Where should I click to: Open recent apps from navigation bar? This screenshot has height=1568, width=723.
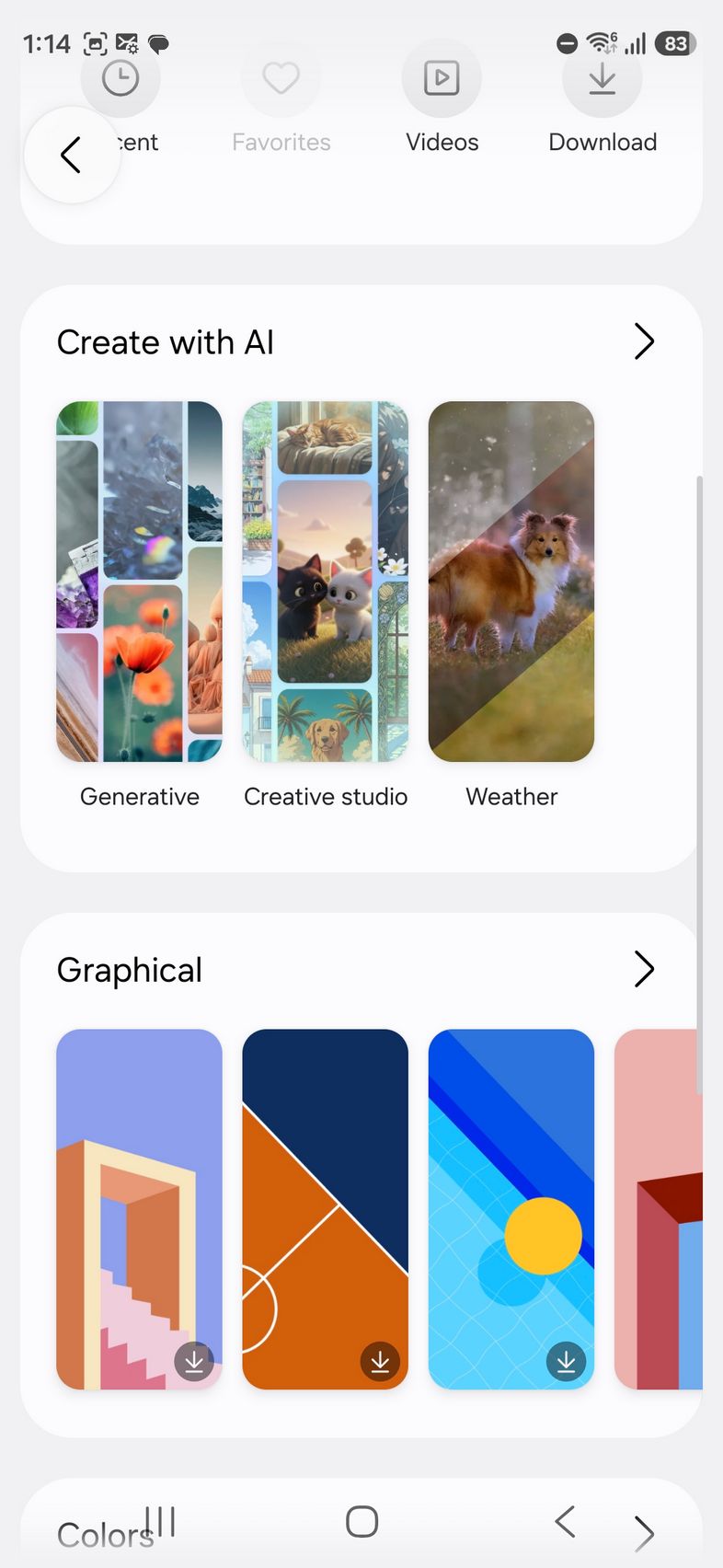click(160, 1522)
